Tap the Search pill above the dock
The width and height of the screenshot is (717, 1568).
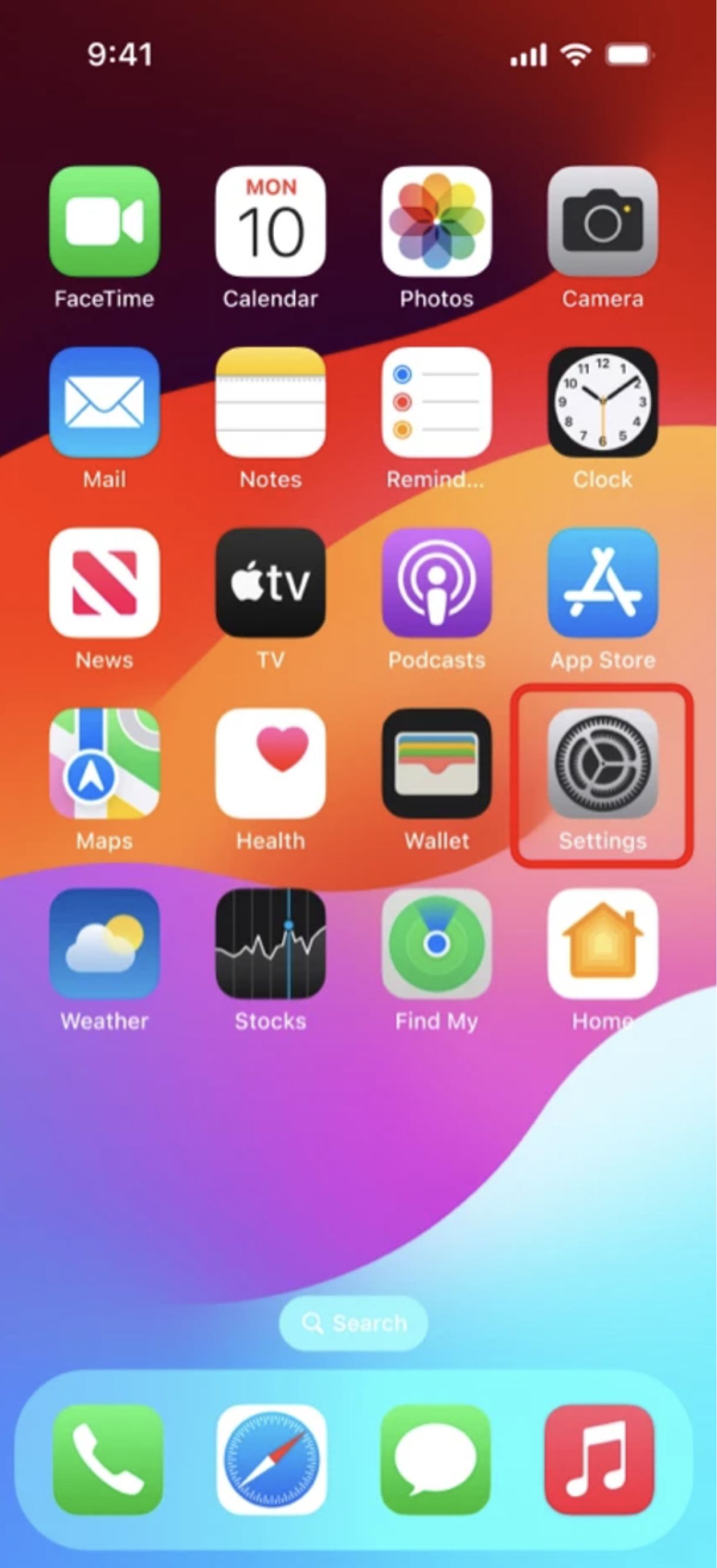[x=353, y=1324]
